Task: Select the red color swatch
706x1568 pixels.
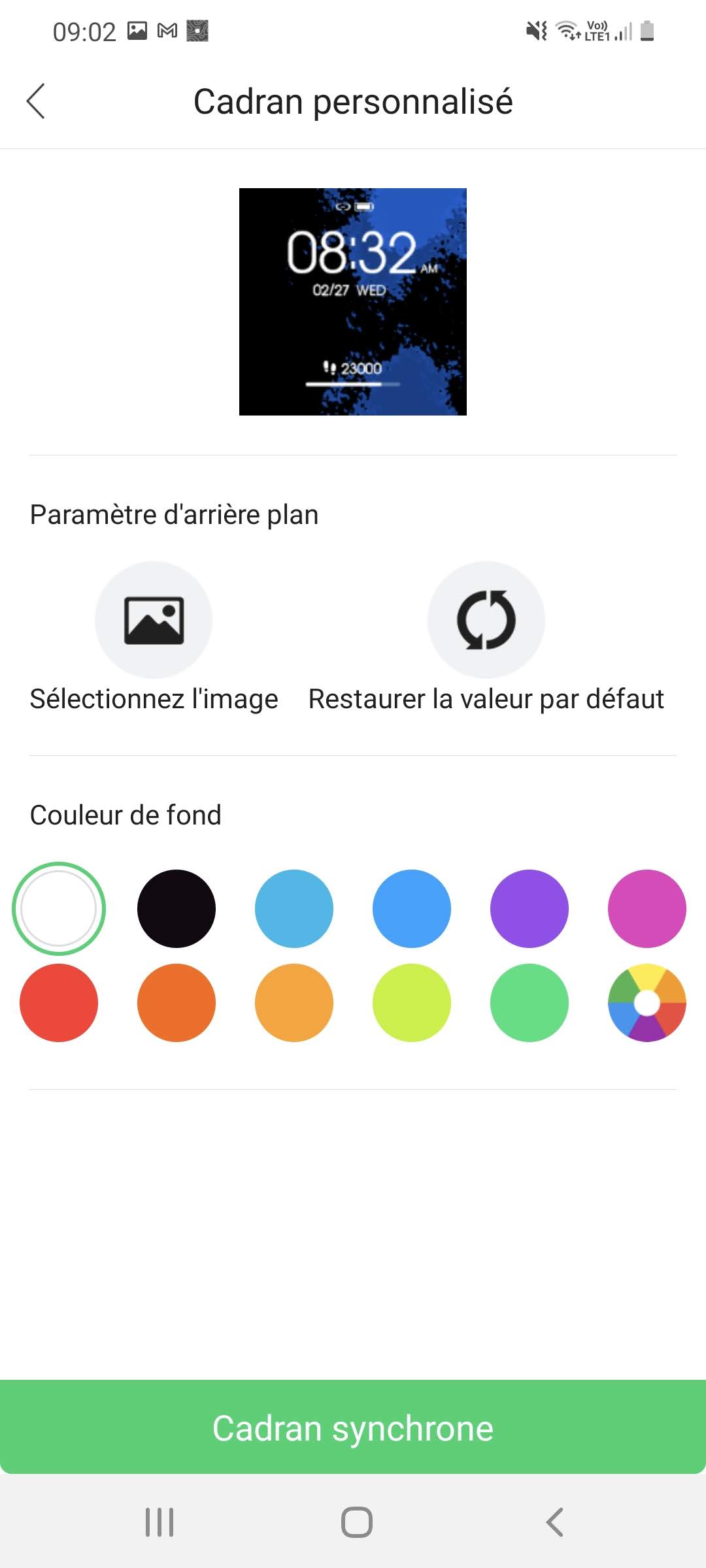Action: click(59, 1002)
